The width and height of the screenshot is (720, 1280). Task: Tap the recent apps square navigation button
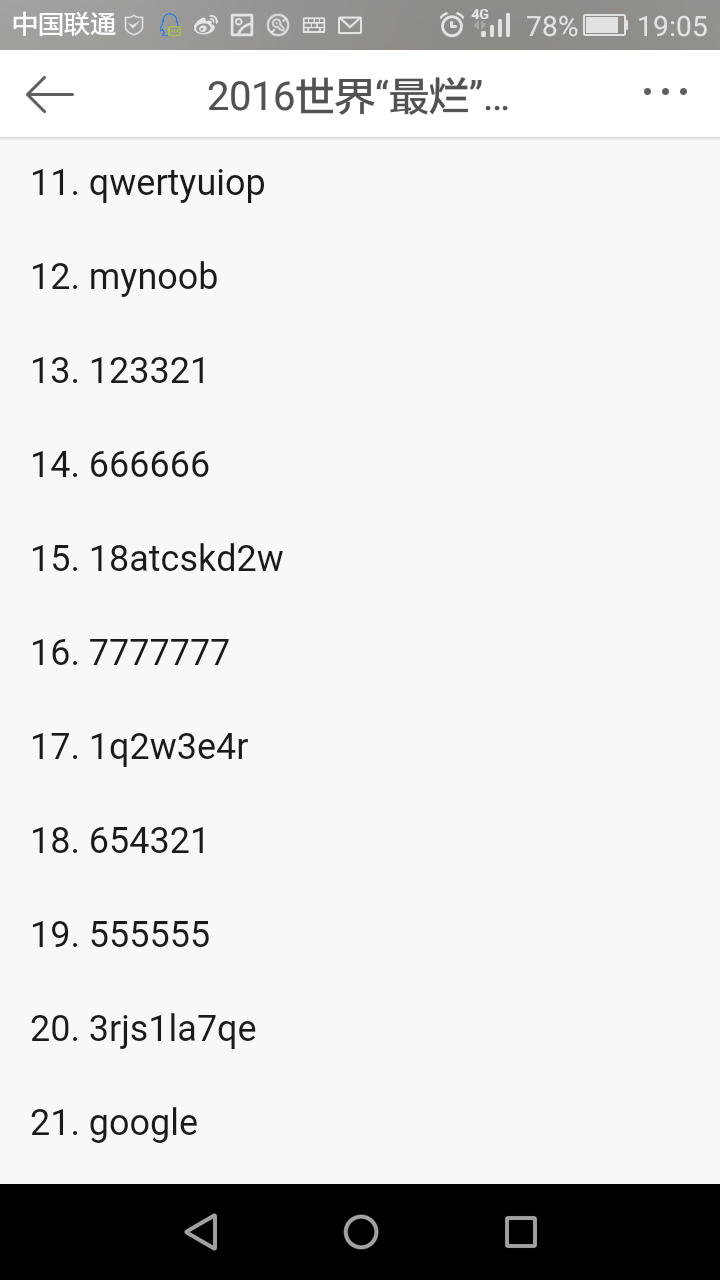(519, 1231)
